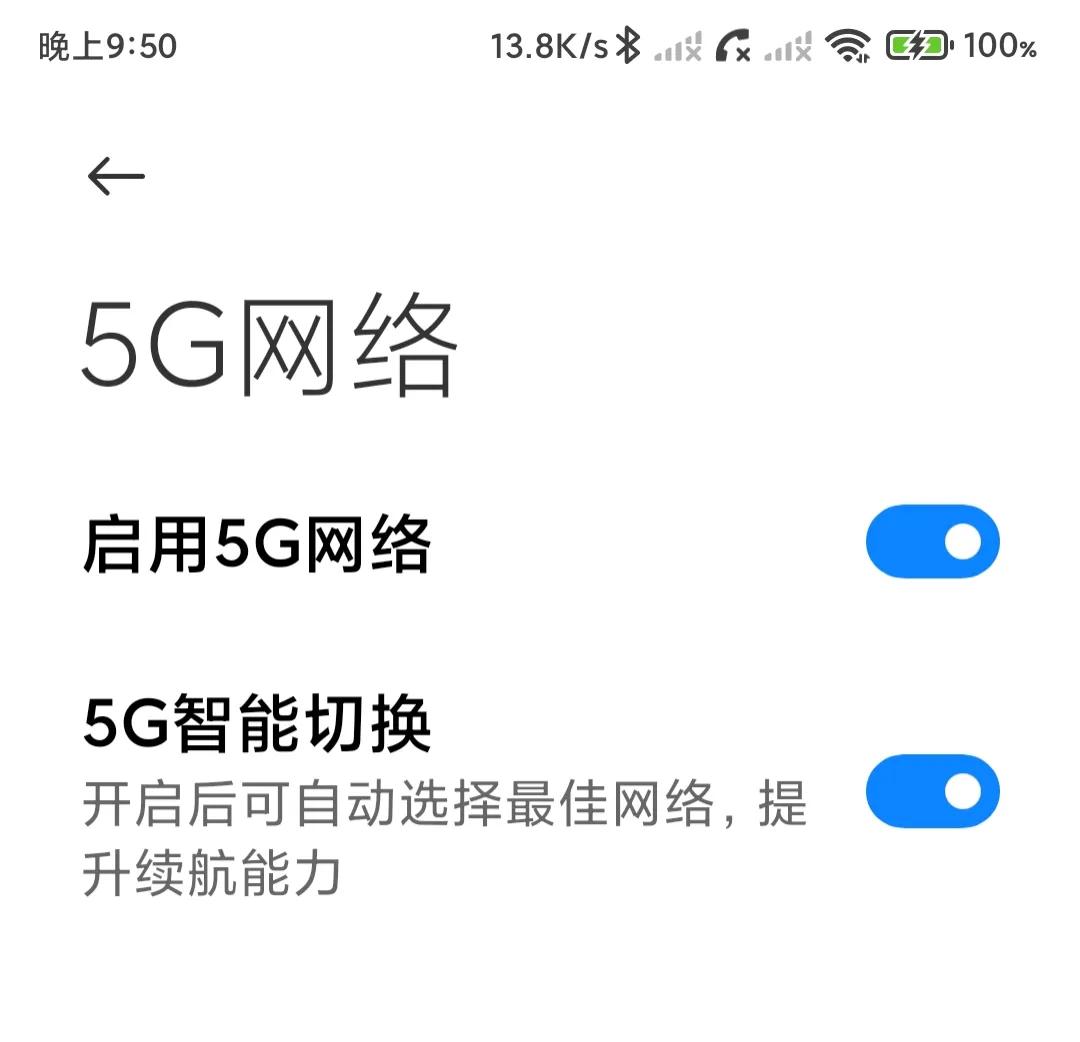Turn off the 5G智能切换 switch
This screenshot has width=1080, height=1042.
932,792
